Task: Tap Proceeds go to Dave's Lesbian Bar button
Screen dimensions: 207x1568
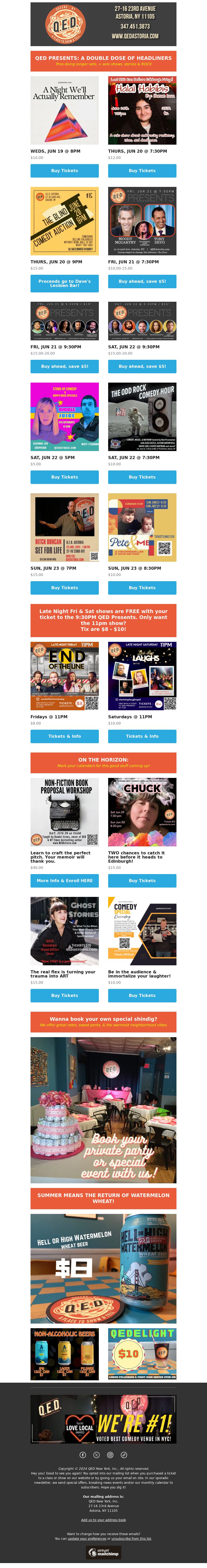Action: 64,283
